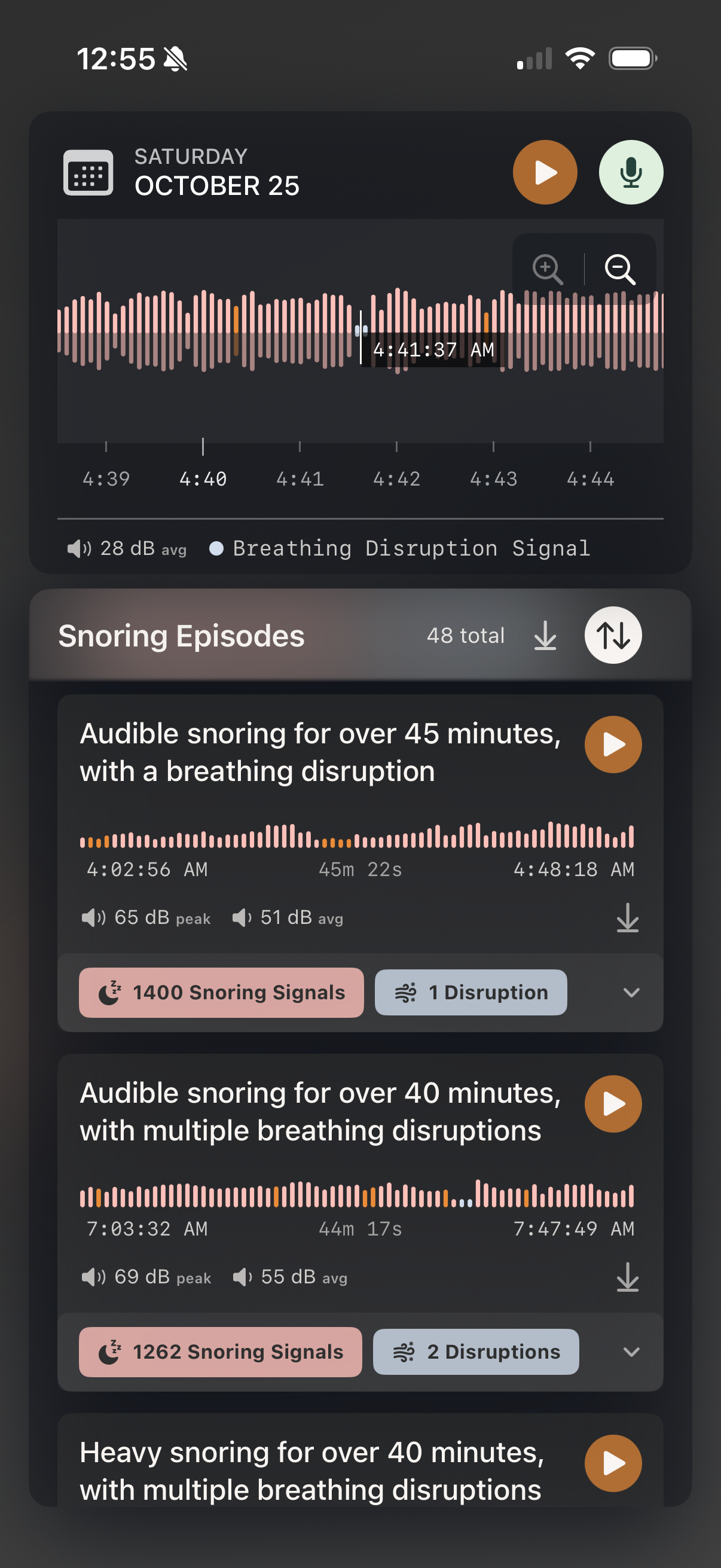This screenshot has width=721, height=1568.
Task: Toggle the Breathing Disruption Signal legend
Action: coord(402,547)
